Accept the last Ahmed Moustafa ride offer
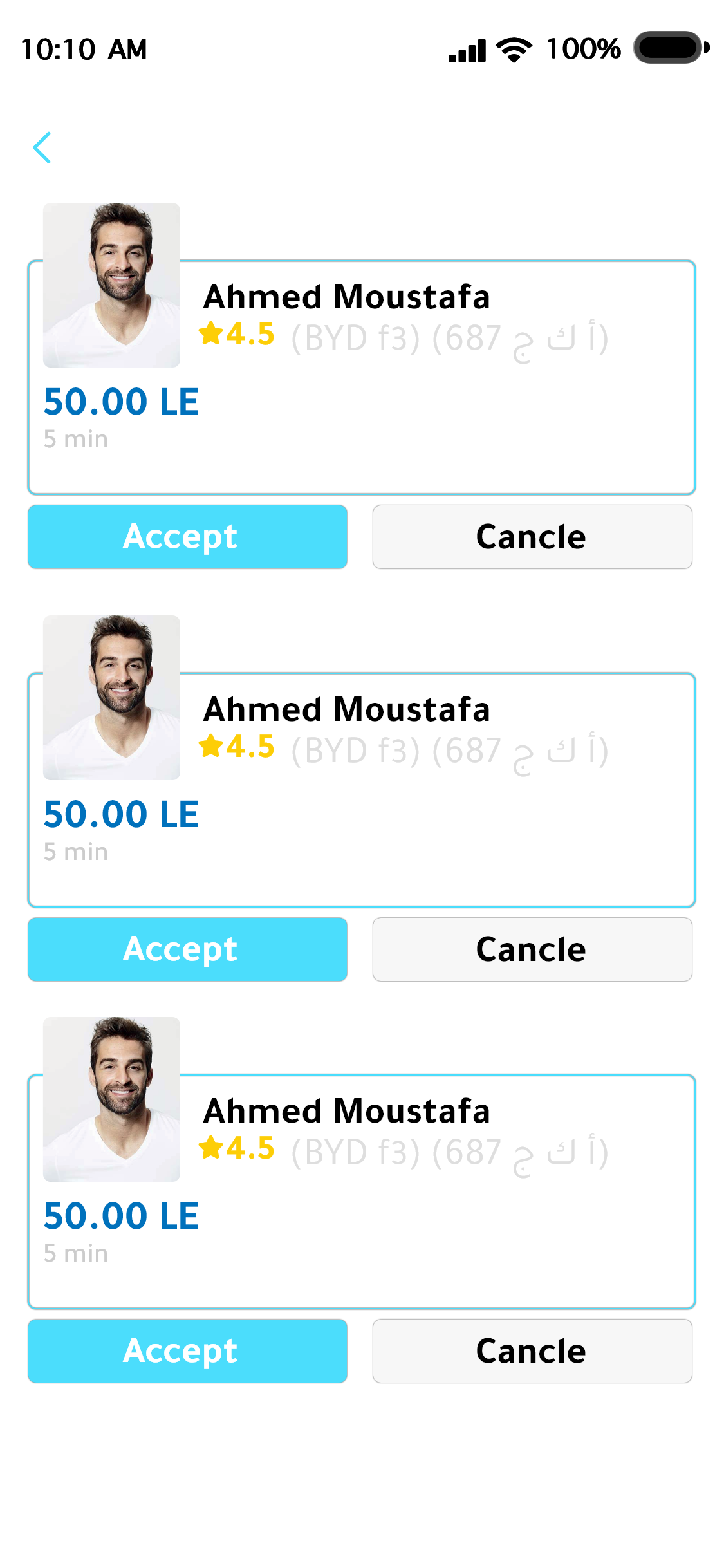724x1568 pixels. (x=187, y=1351)
